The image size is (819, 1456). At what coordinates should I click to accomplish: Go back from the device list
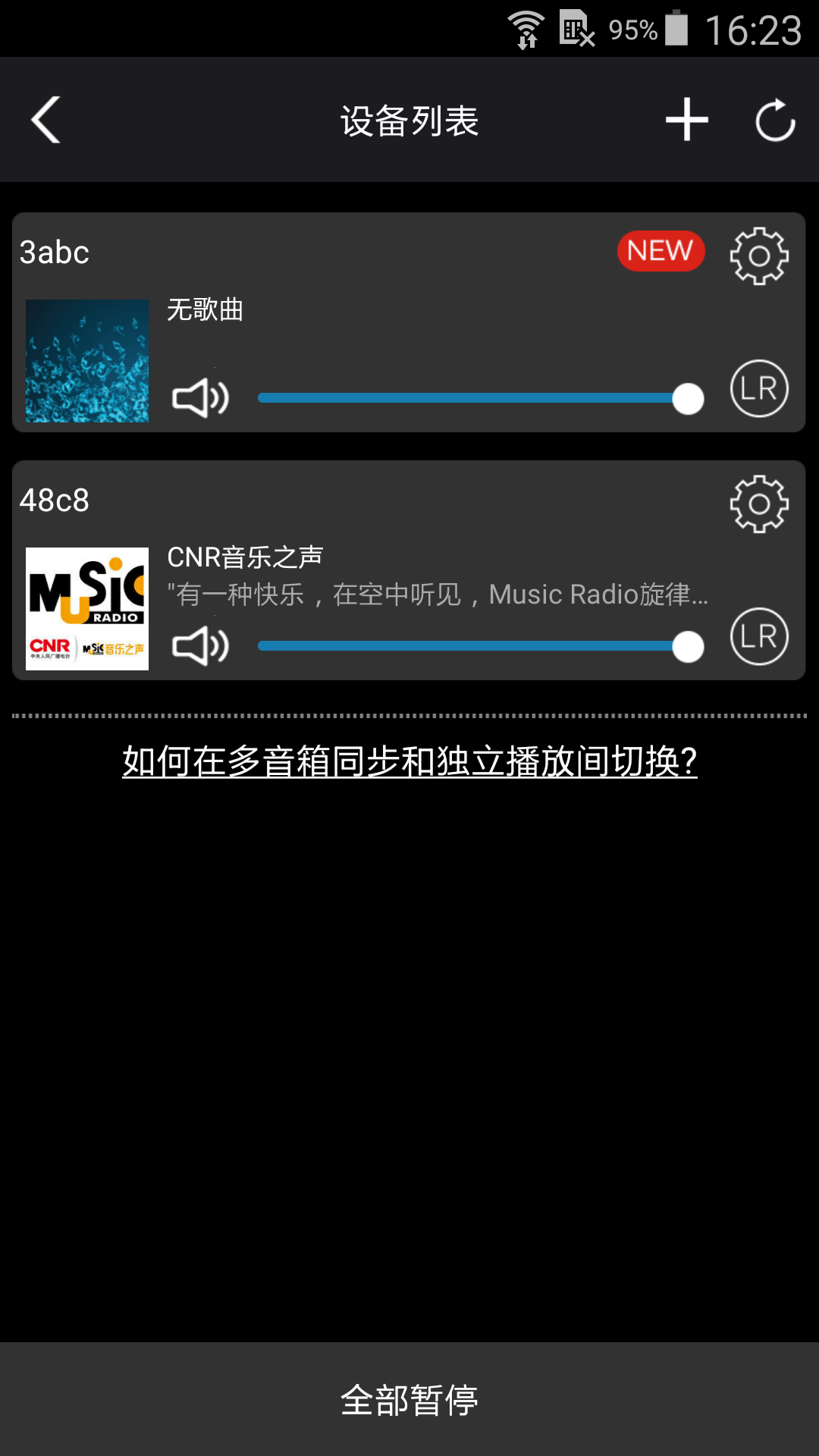[x=46, y=120]
